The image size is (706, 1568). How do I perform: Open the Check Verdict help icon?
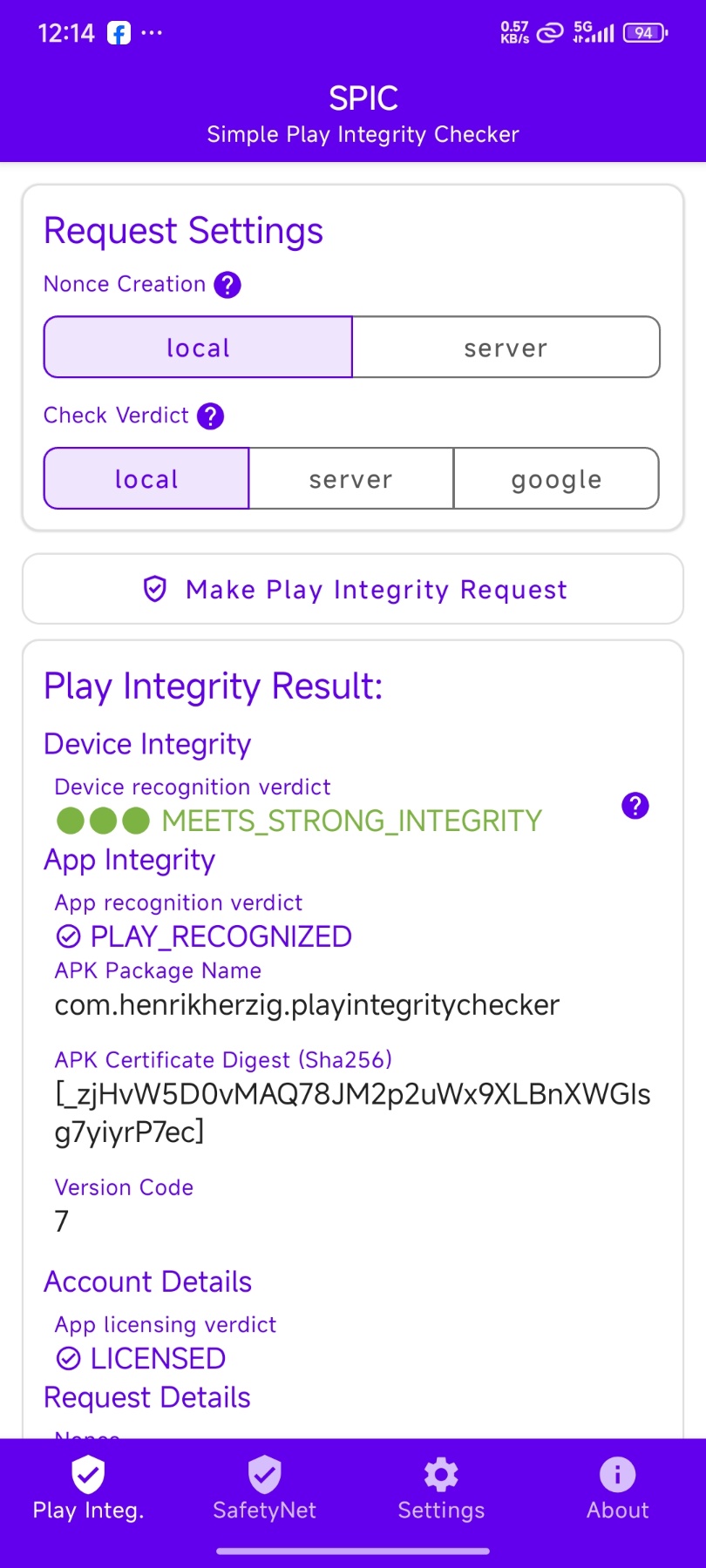pyautogui.click(x=210, y=416)
